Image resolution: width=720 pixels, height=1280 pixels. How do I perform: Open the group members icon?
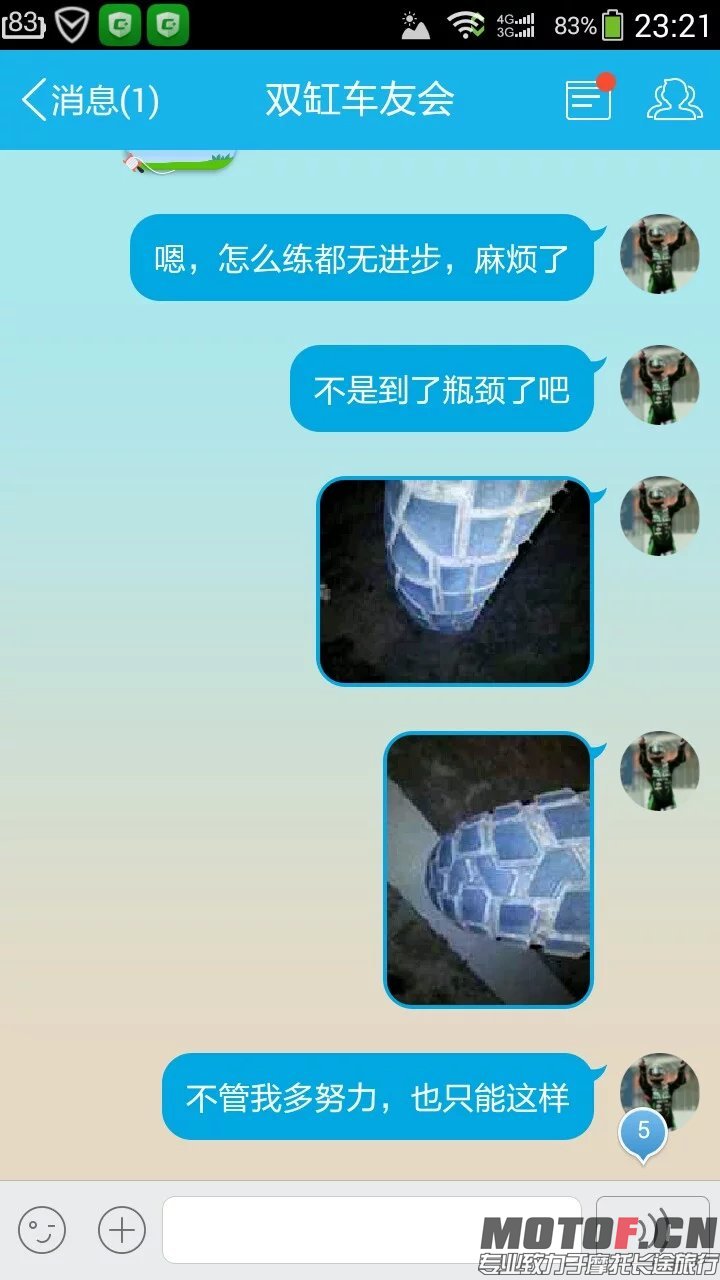[x=675, y=99]
